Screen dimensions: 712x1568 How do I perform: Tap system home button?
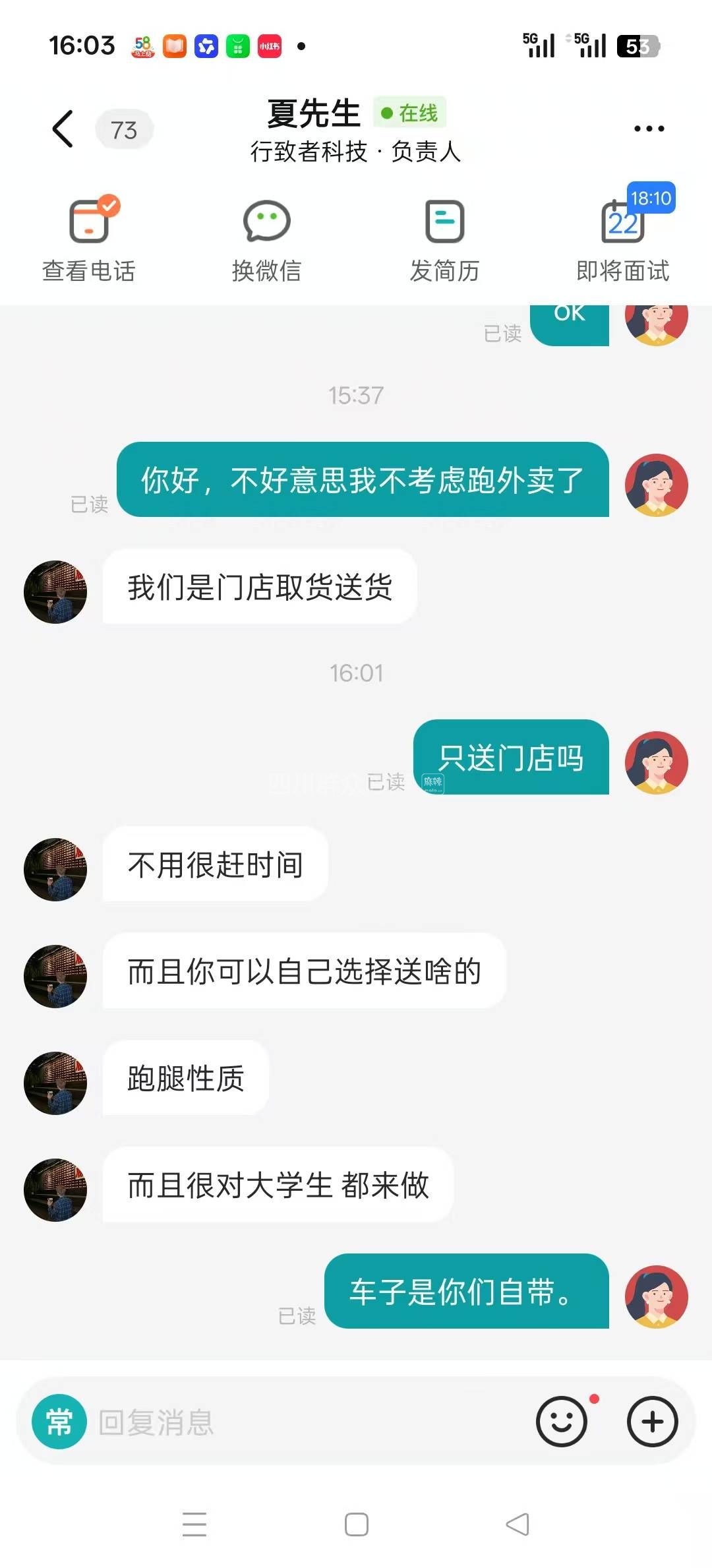pyautogui.click(x=356, y=1524)
